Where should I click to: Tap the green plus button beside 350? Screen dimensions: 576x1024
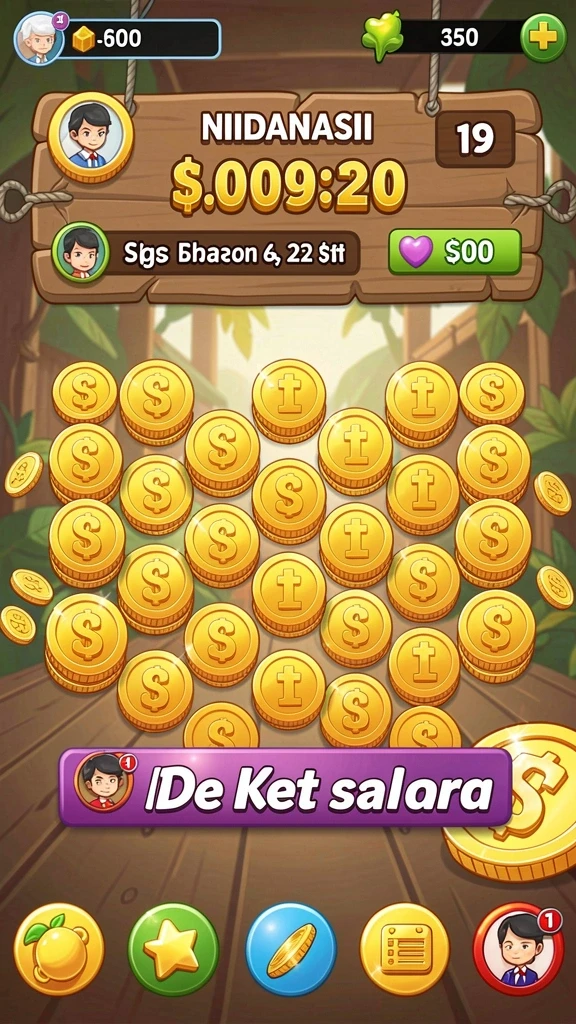click(543, 39)
